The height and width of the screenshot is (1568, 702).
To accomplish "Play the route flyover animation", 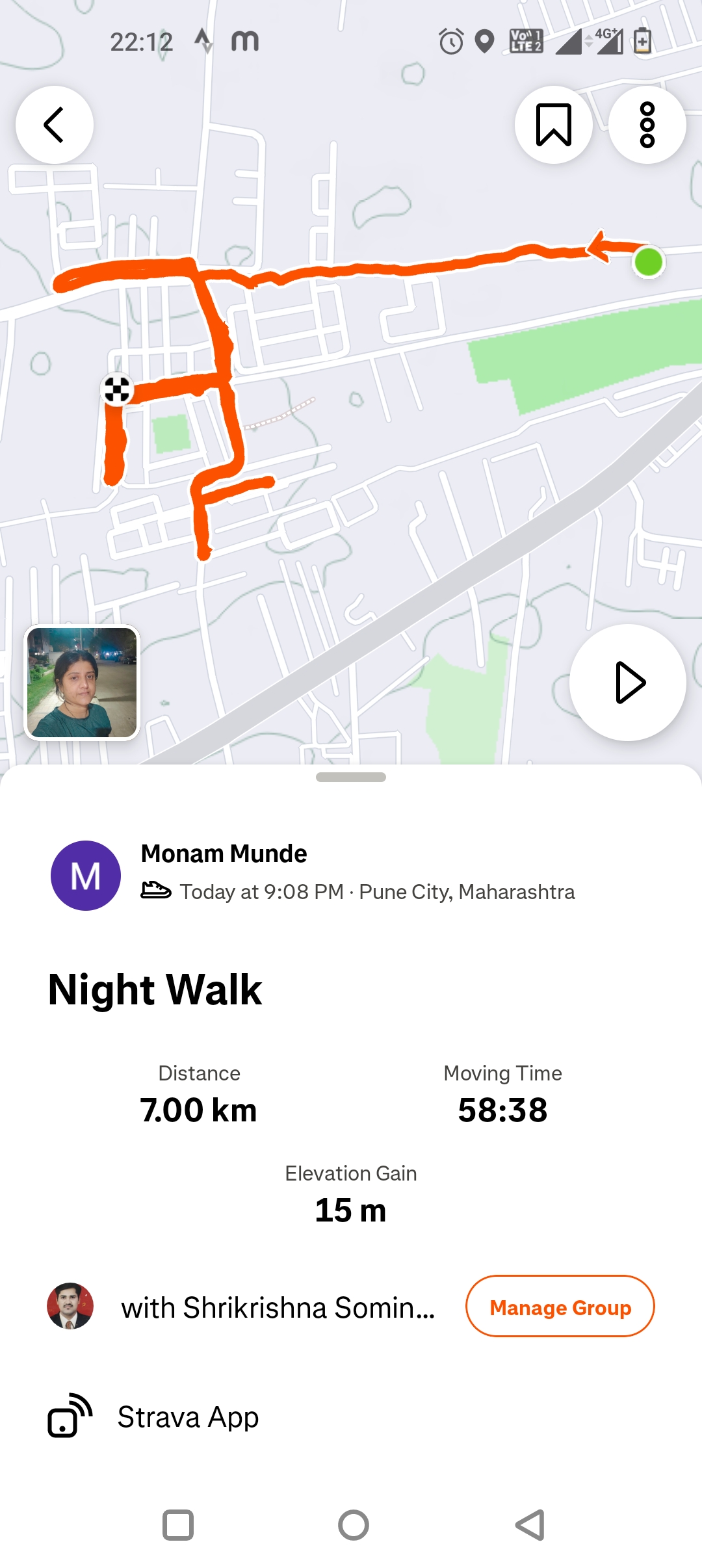I will (x=627, y=683).
